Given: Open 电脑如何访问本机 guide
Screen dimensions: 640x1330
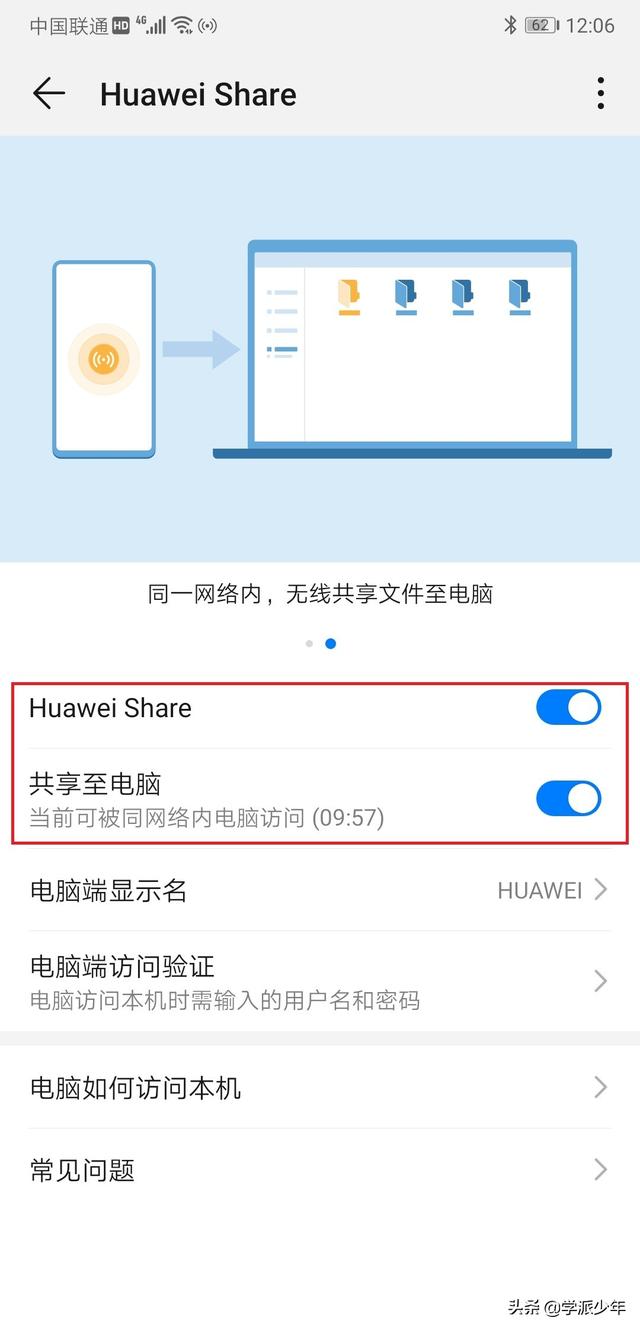Looking at the screenshot, I should click(x=320, y=1087).
